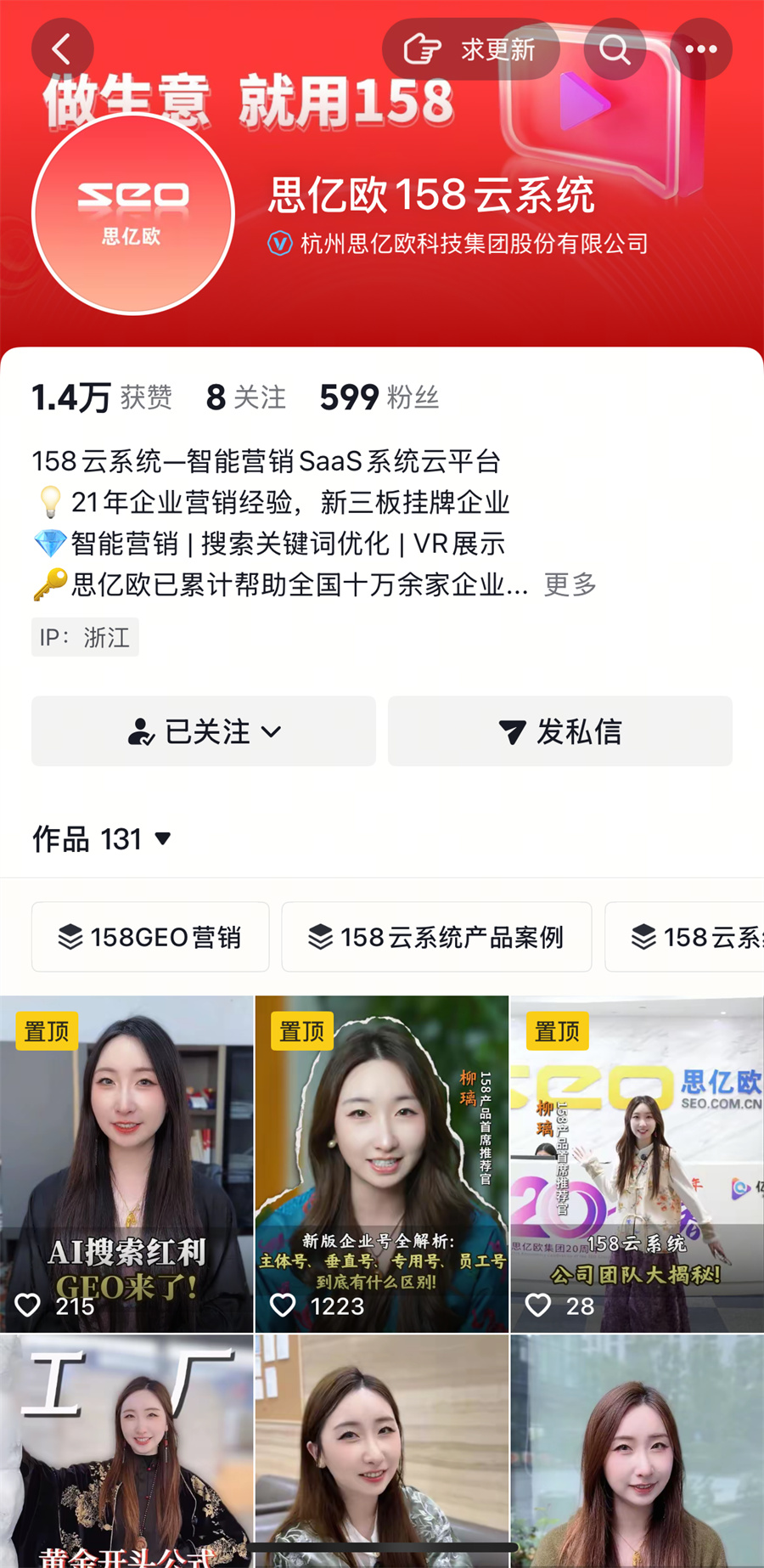Send a private message via 发私信
Screen dimensions: 764x1568
[560, 731]
